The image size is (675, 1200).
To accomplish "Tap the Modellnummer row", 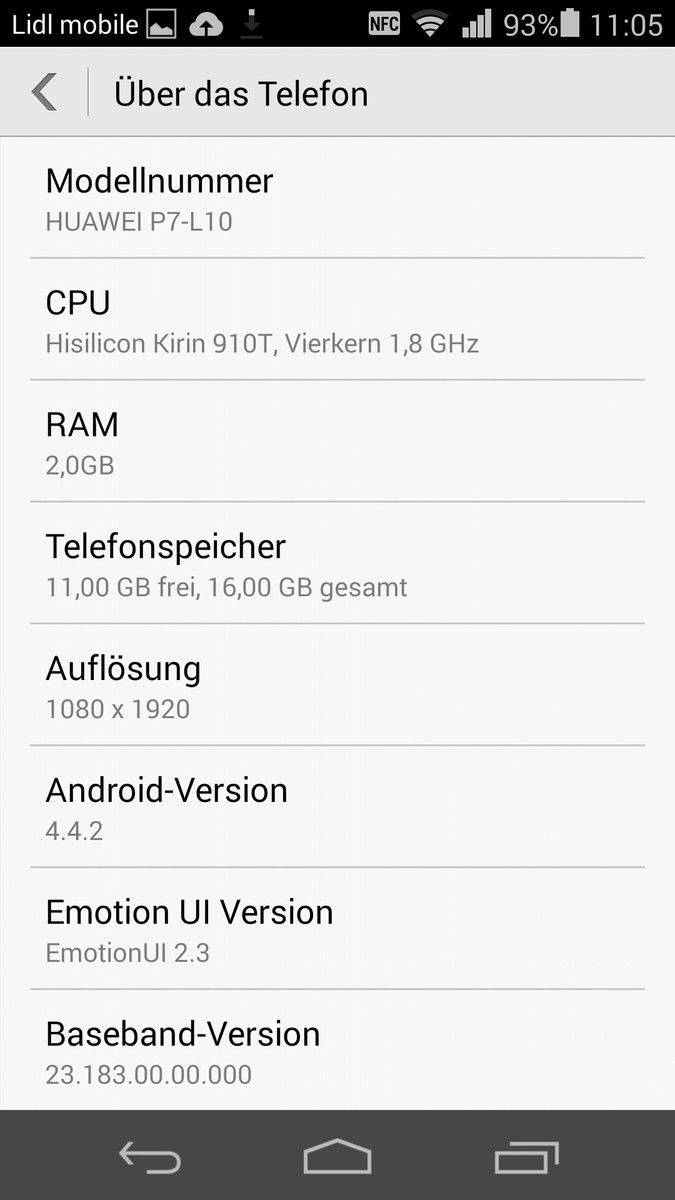I will 337,198.
